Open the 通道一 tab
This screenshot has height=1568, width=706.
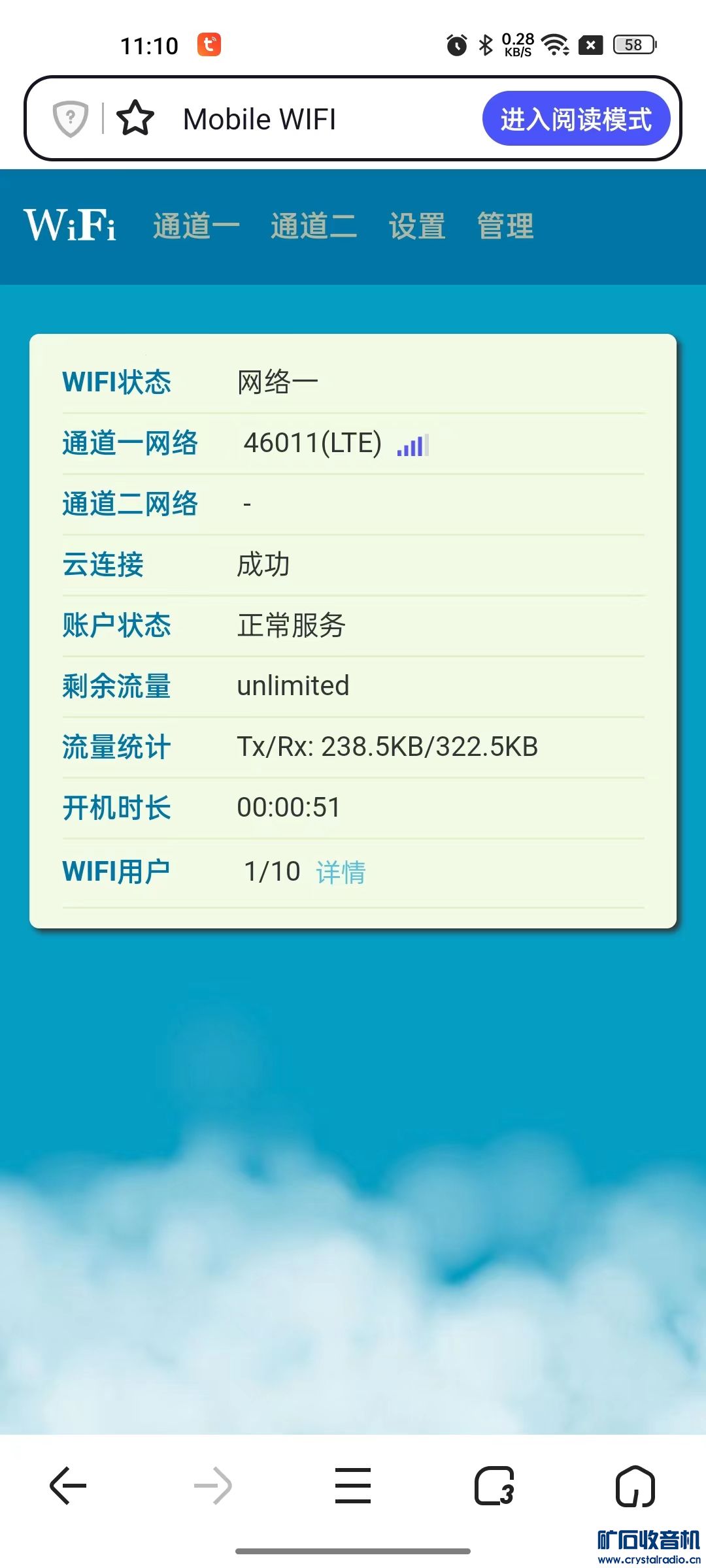[196, 226]
